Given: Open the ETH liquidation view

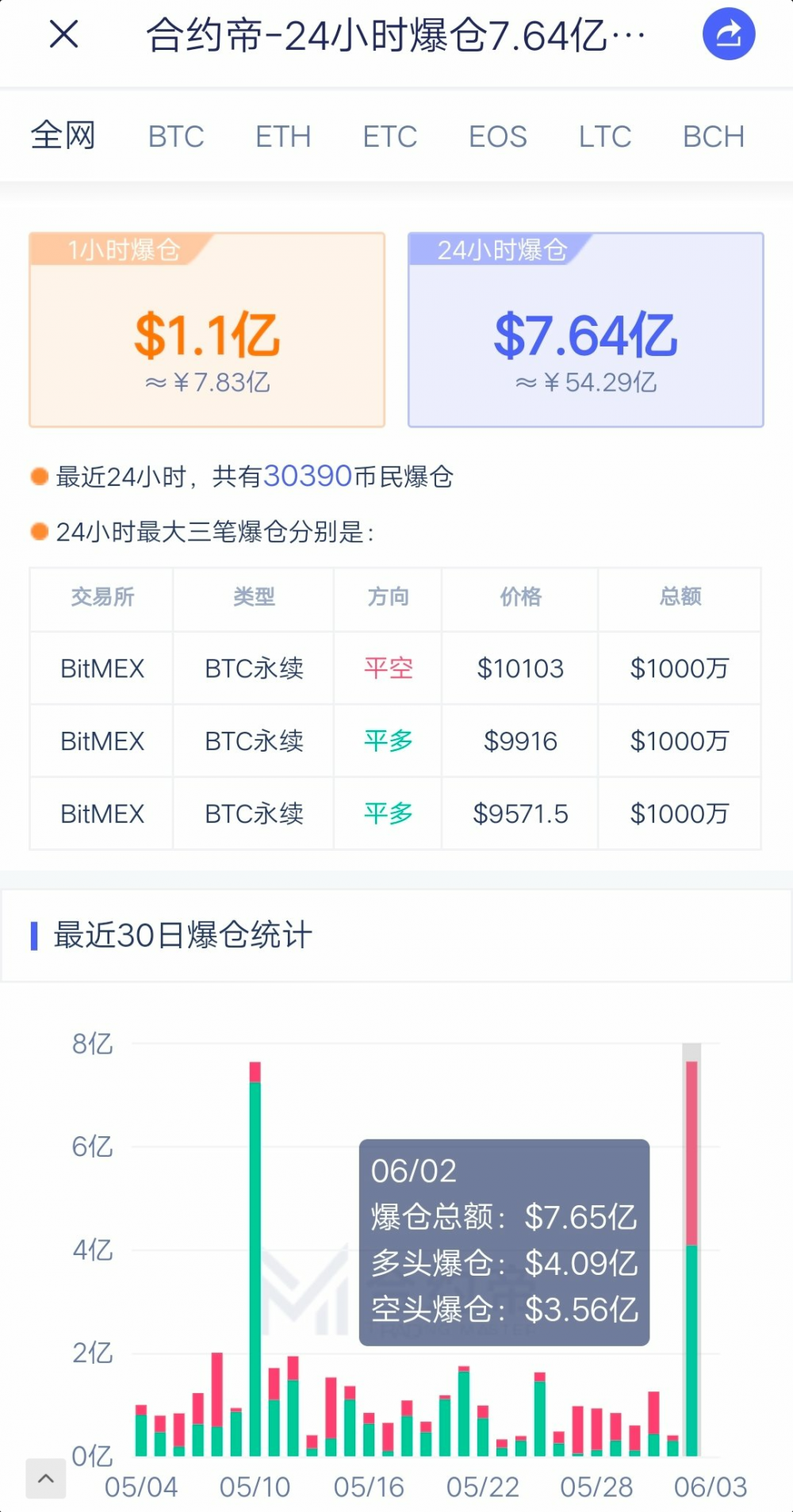Looking at the screenshot, I should (x=282, y=136).
